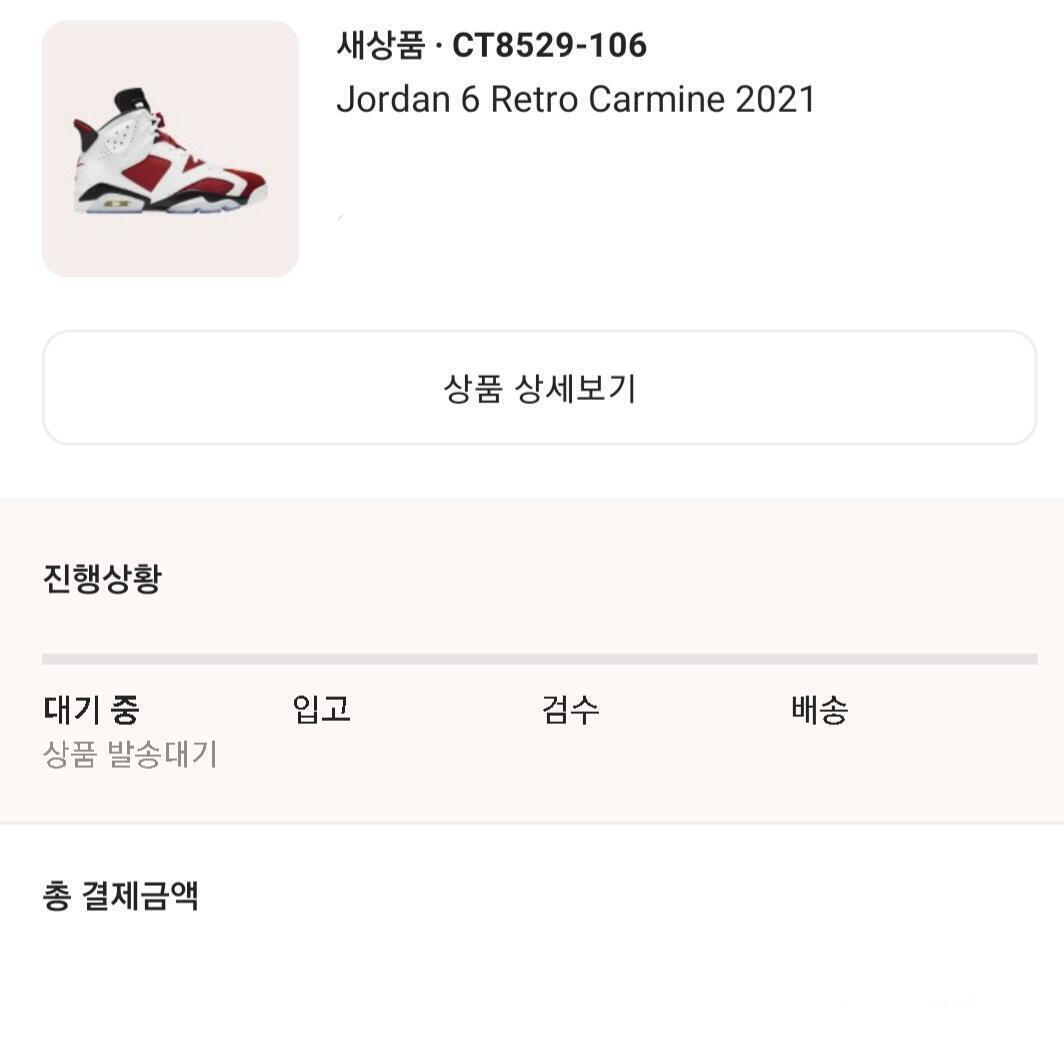The image size is (1064, 1040).
Task: Open the Jordan 6 Retro Carmine product image
Action: coord(170,149)
